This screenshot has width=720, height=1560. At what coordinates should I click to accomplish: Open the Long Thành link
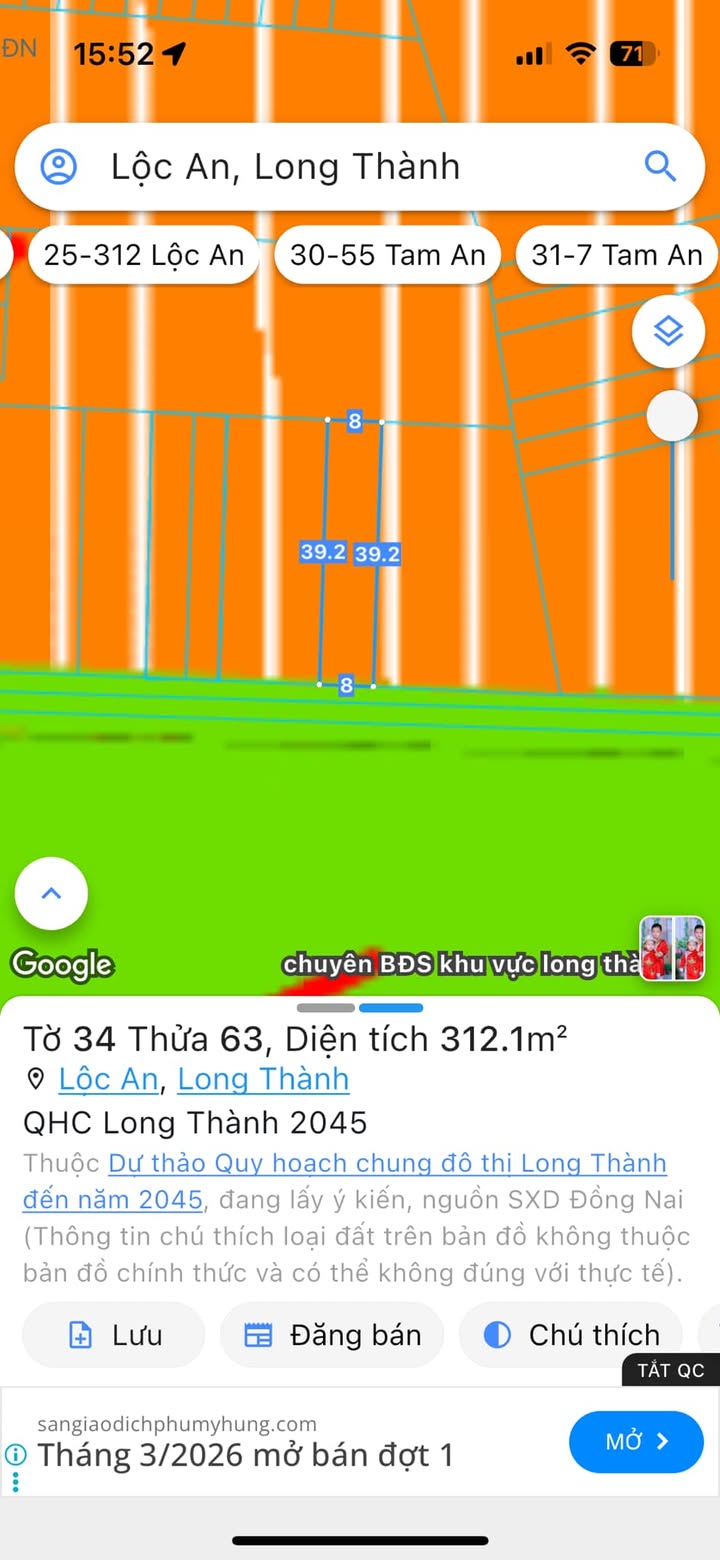(x=263, y=1079)
